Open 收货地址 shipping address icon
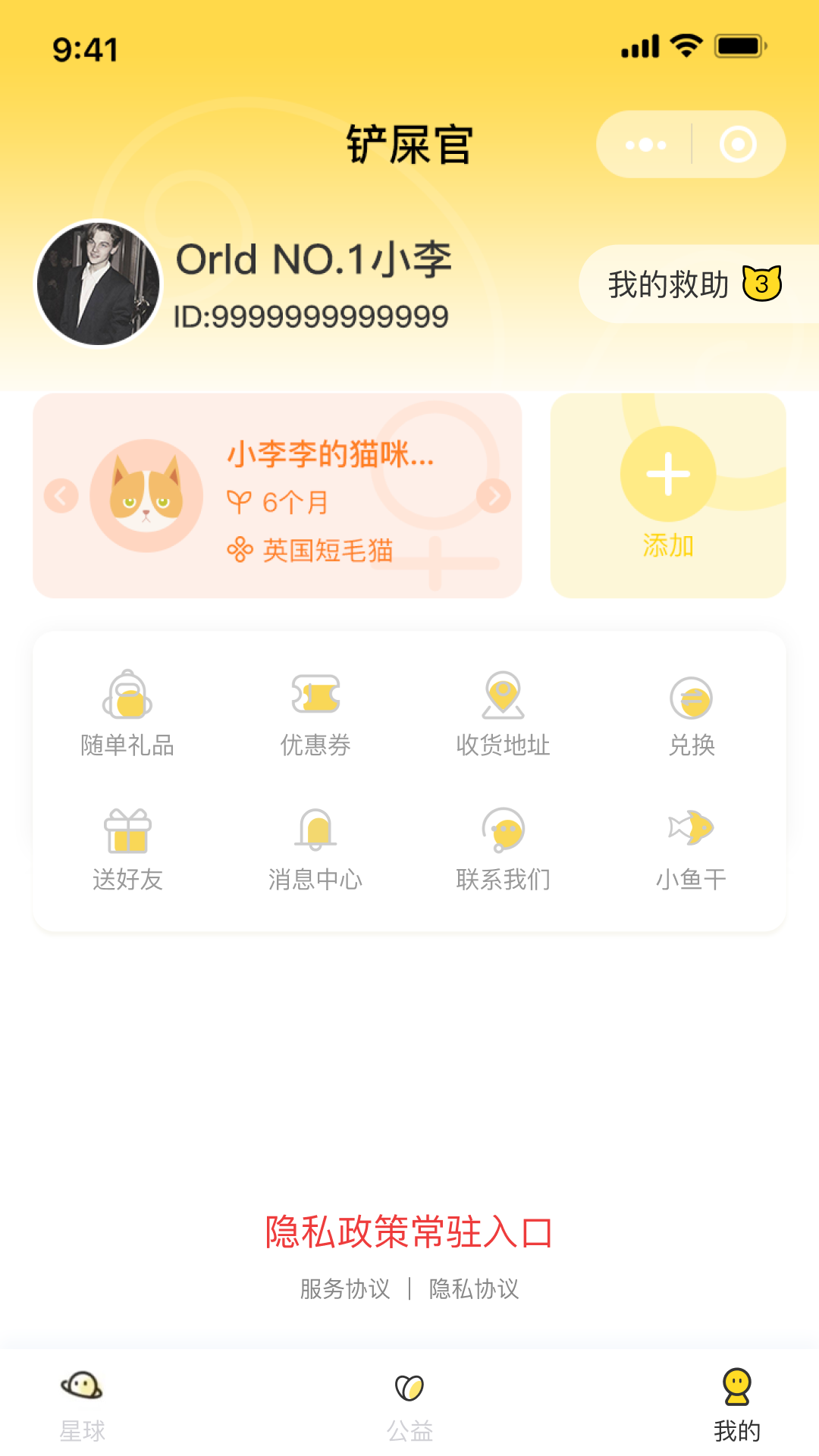The width and height of the screenshot is (819, 1456). (x=503, y=701)
